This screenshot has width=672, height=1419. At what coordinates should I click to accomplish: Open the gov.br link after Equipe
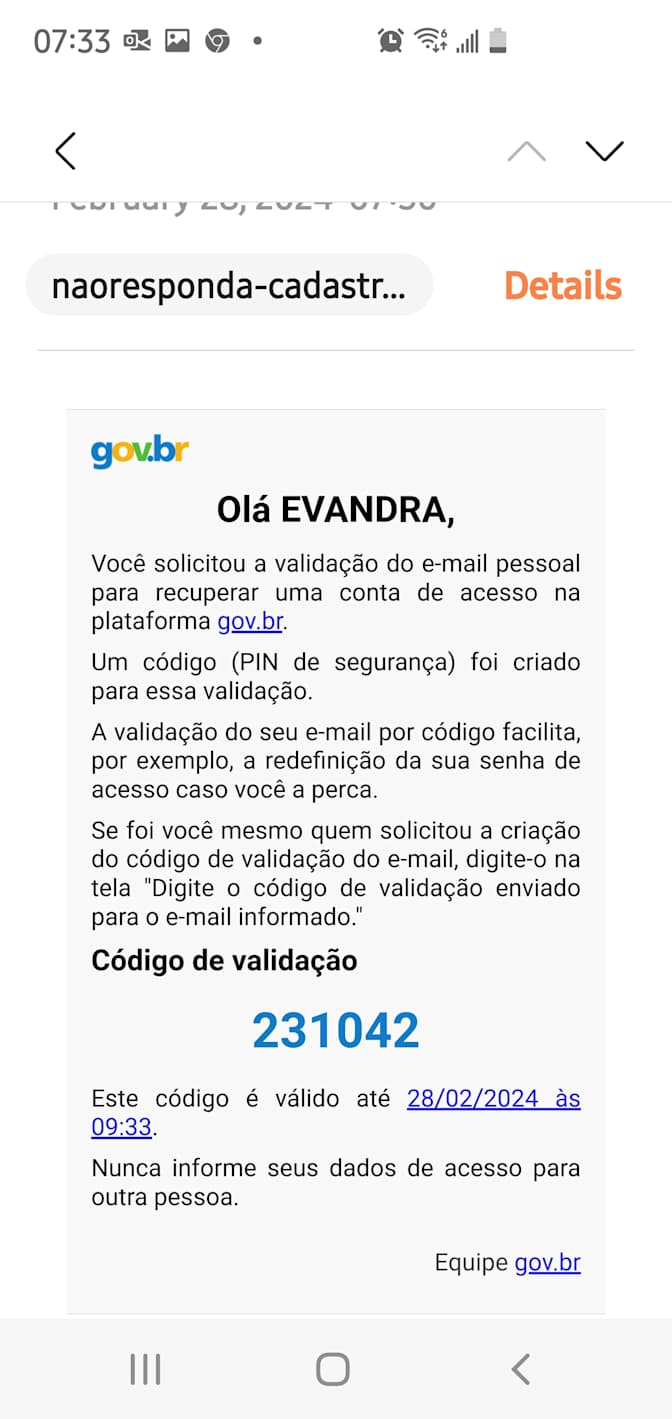547,1262
